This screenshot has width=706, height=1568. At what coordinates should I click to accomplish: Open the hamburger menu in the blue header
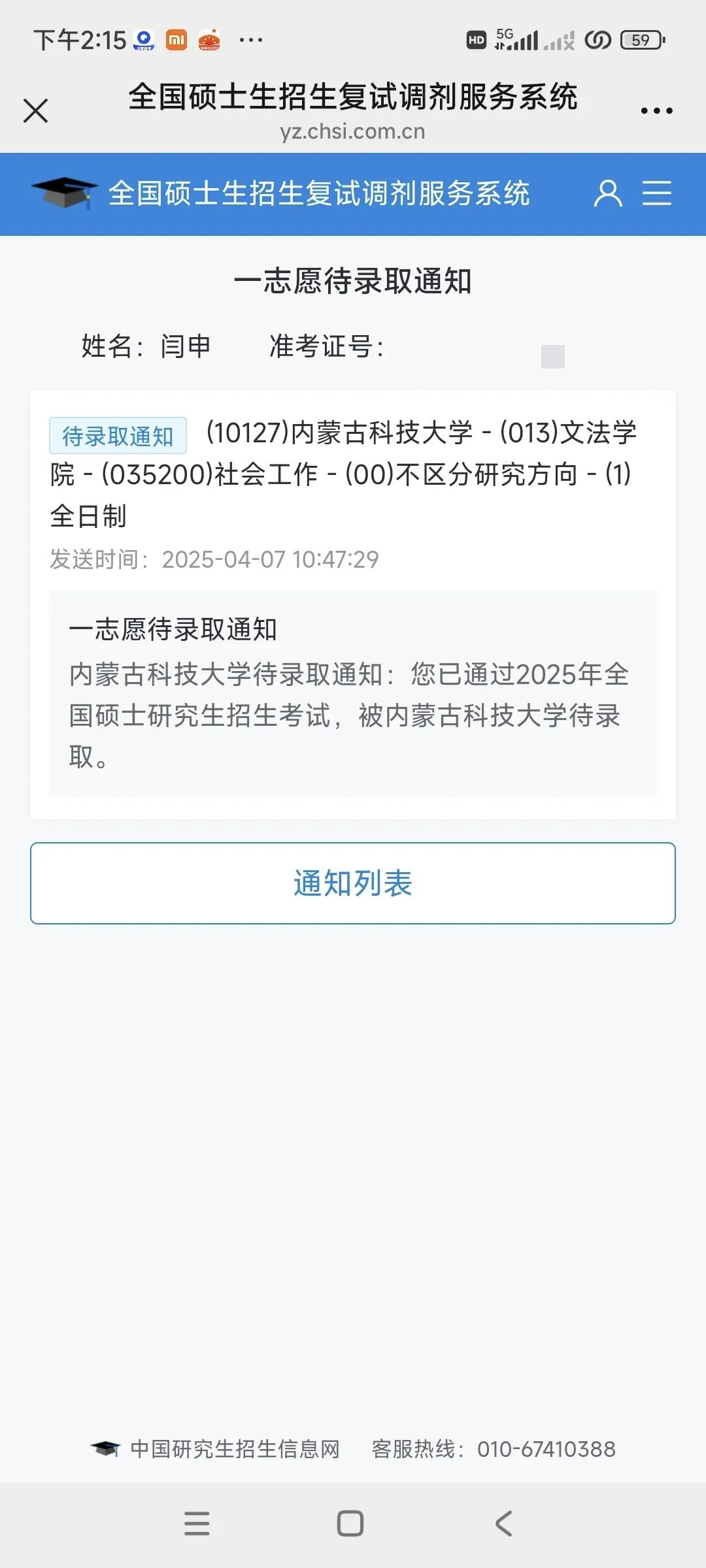656,193
